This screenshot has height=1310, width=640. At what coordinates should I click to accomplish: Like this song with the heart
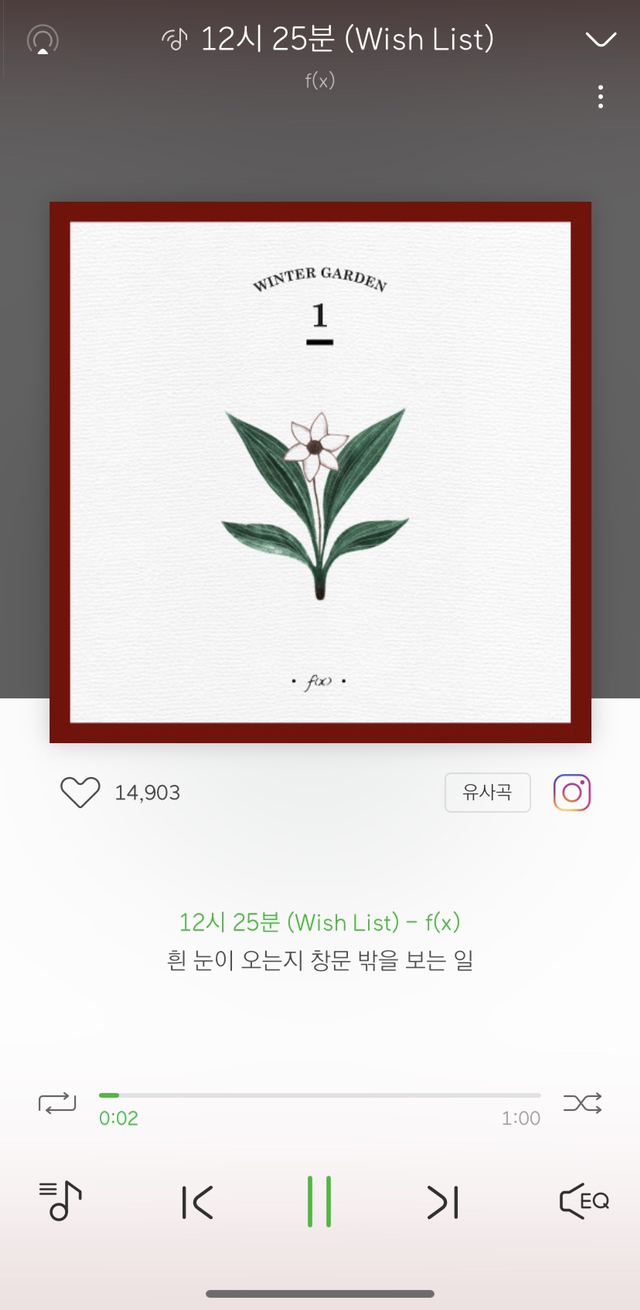point(80,792)
